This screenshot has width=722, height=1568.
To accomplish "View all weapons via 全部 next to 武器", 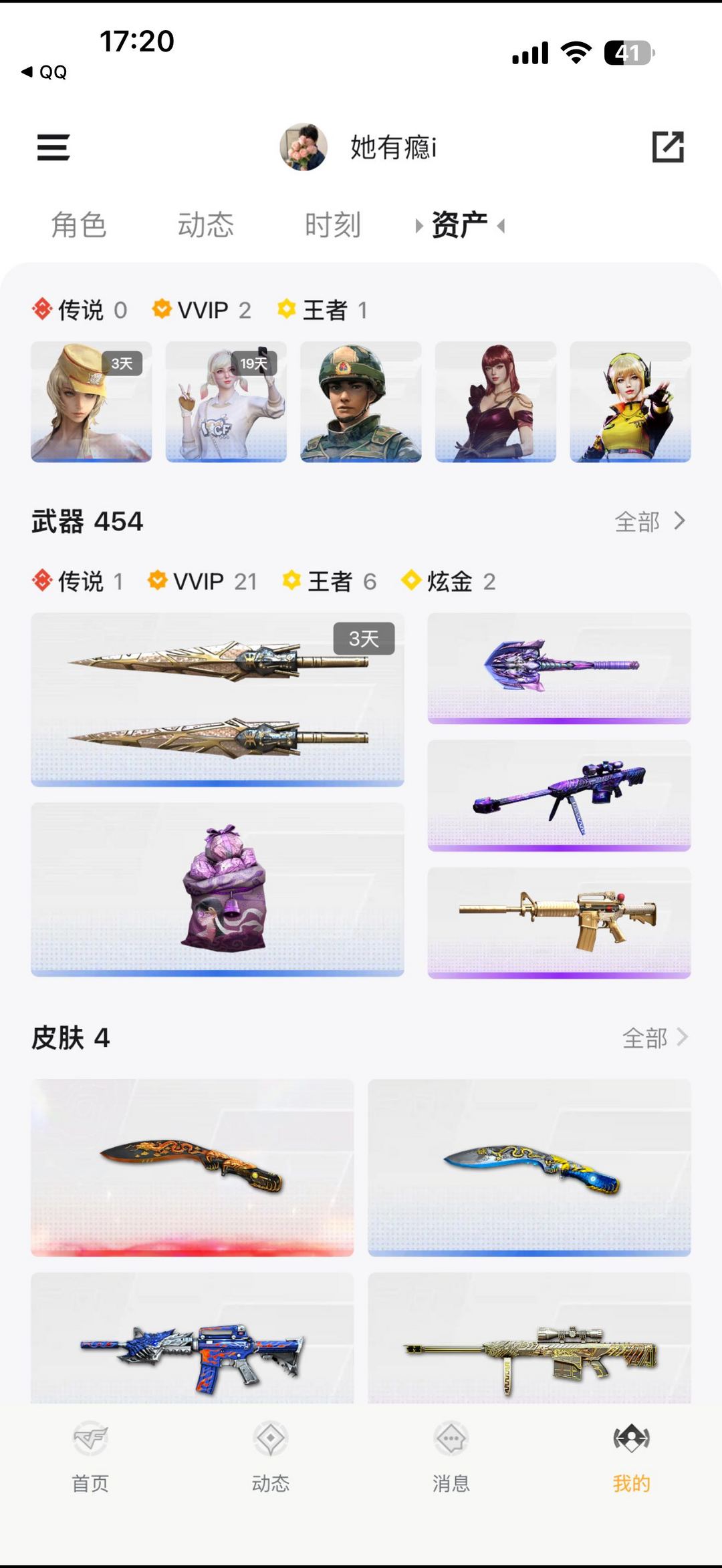I will tap(650, 521).
